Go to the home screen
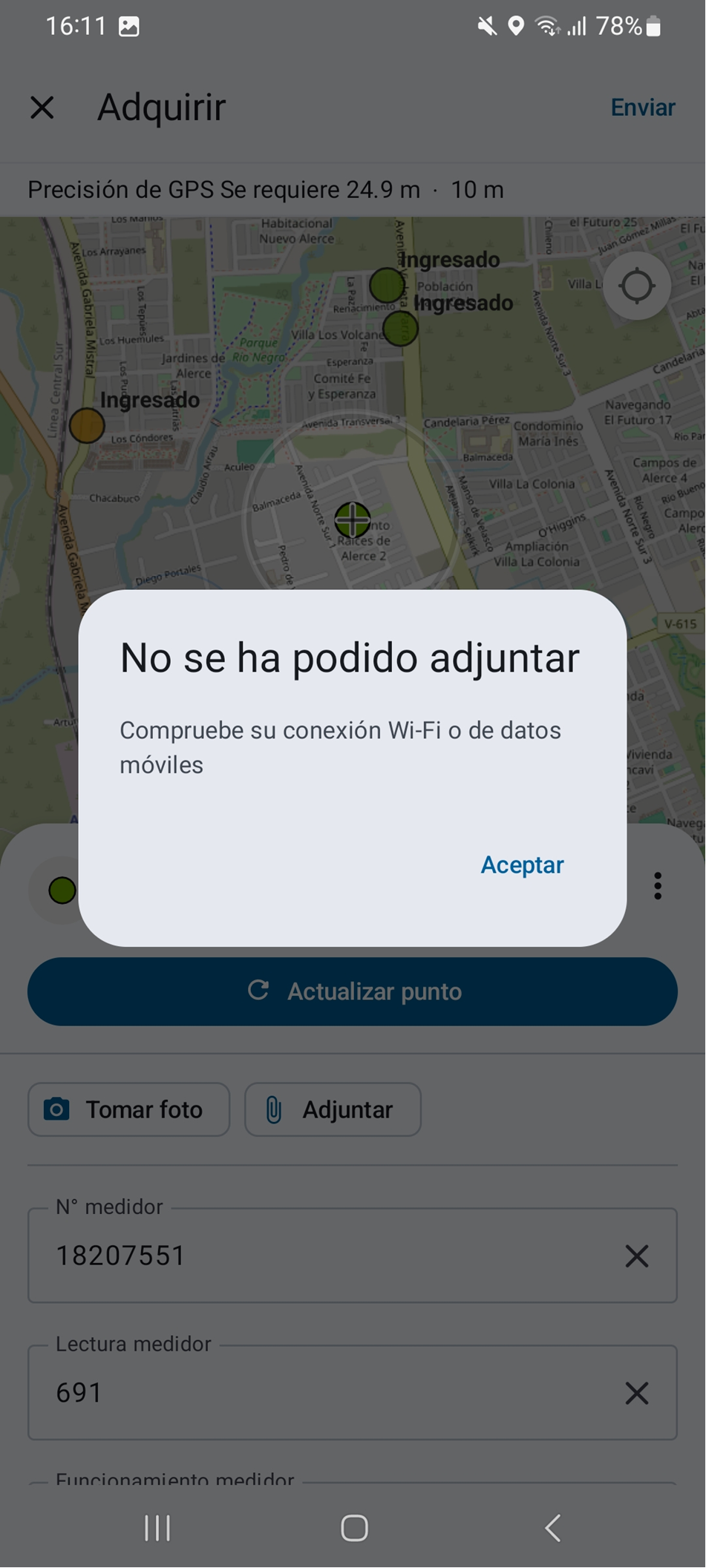This screenshot has height=1568, width=706. coord(354,1528)
